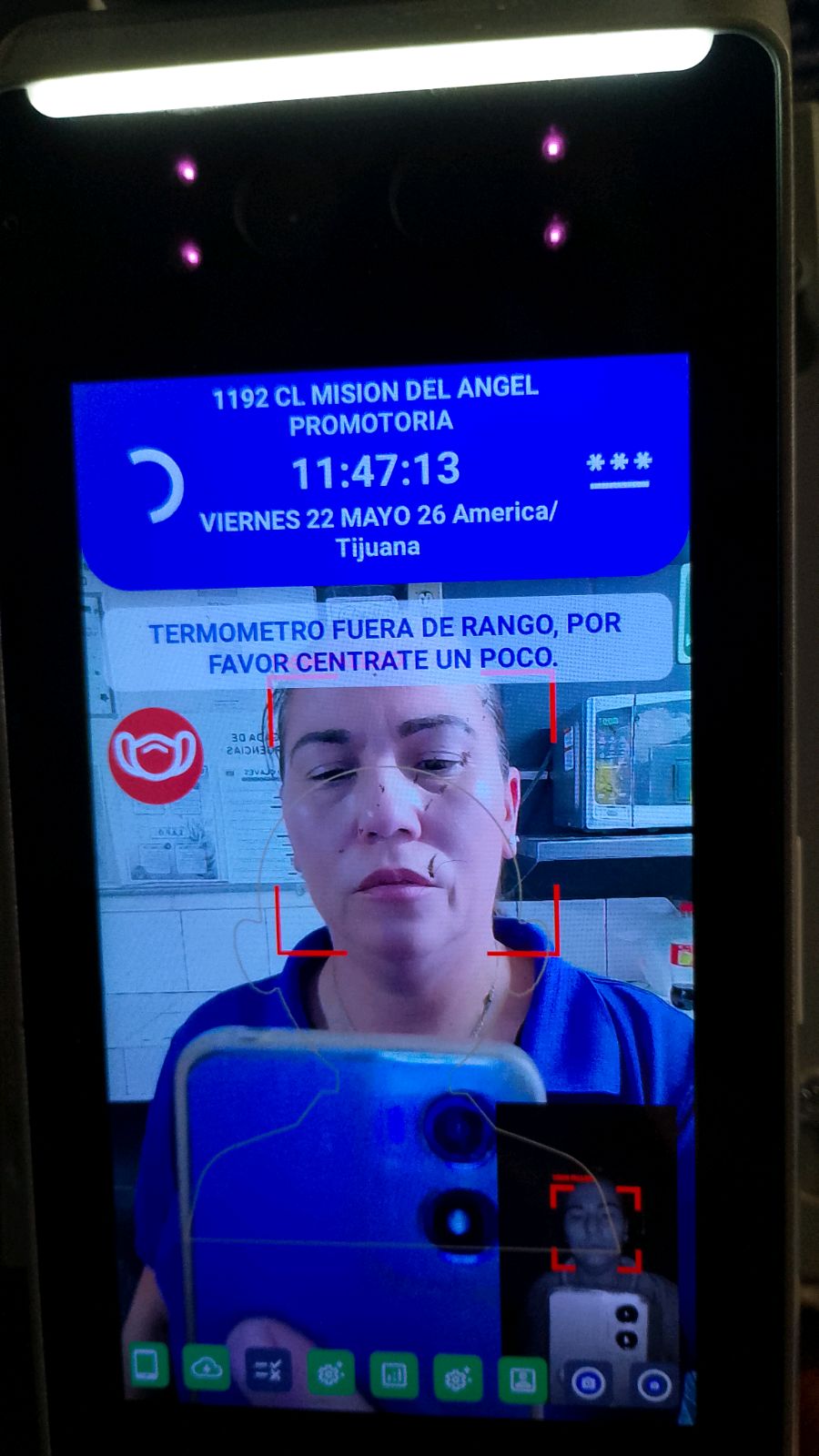
Task: Open the bar chart statistics icon
Action: coord(394,1375)
